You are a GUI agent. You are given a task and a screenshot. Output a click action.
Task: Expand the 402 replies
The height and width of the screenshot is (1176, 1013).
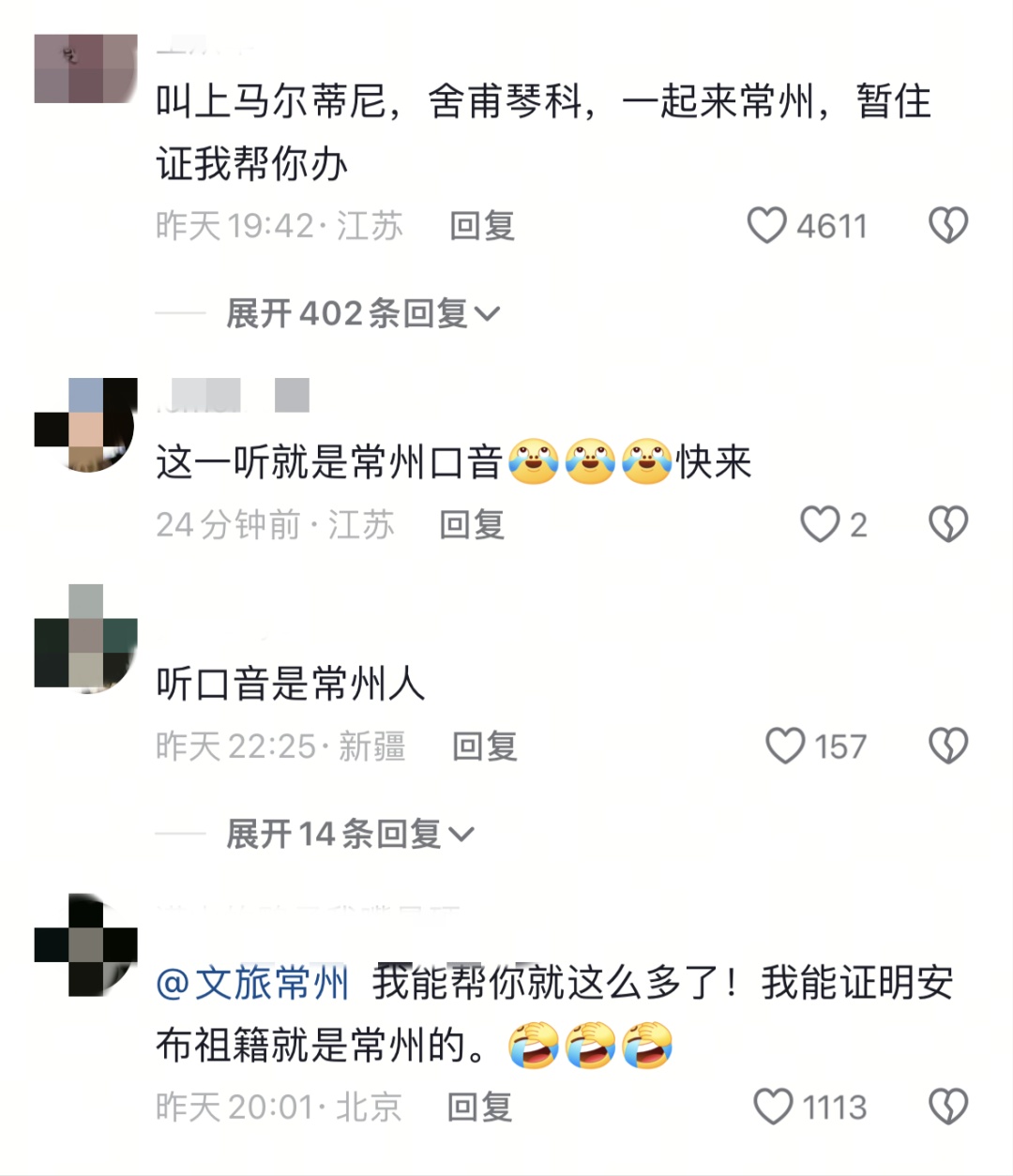tap(363, 313)
